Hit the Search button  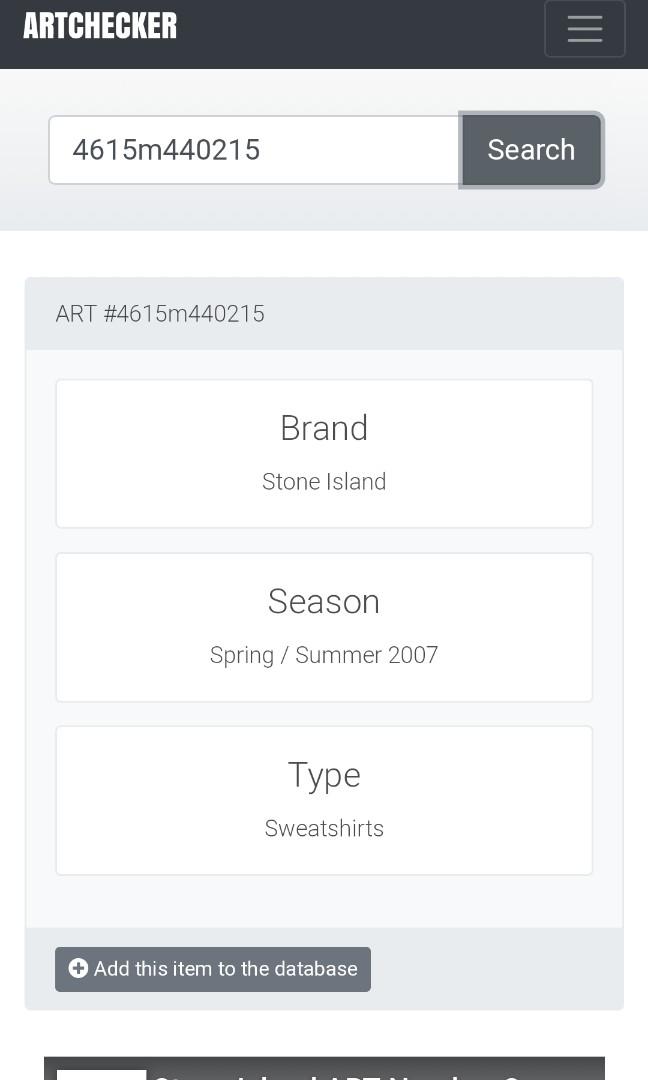(x=531, y=150)
